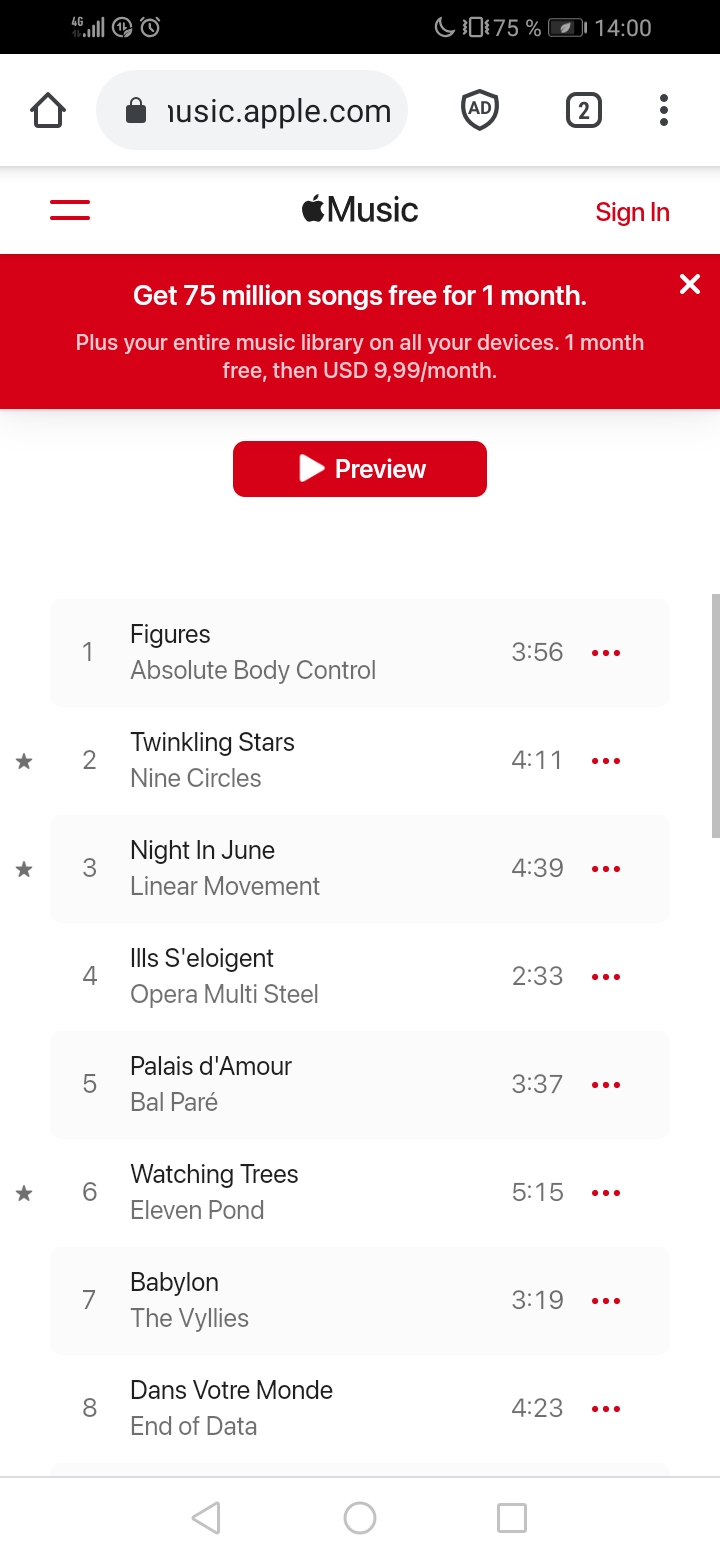This screenshot has width=720, height=1560.
Task: Open more options for Twinkling Stars
Action: pos(606,761)
